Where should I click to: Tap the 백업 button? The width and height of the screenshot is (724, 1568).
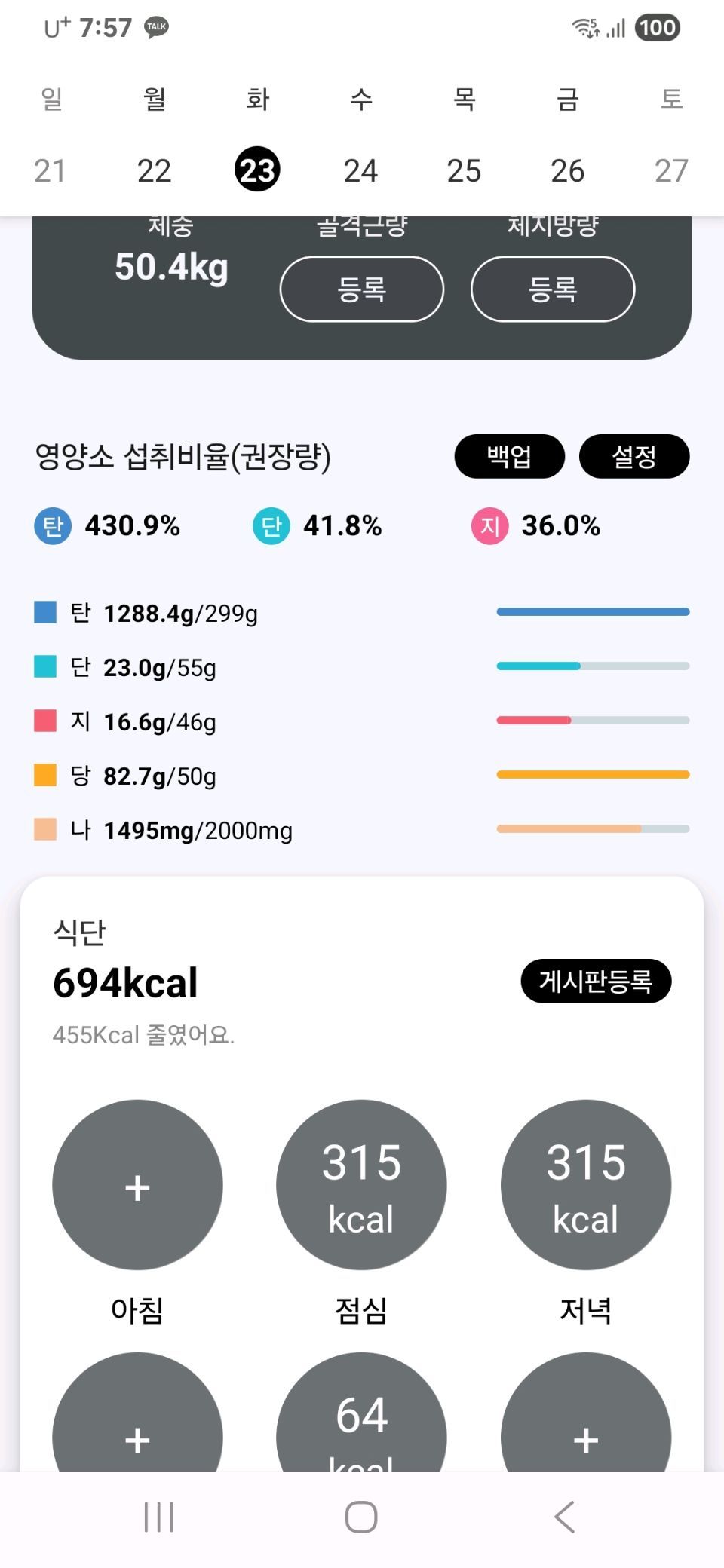pyautogui.click(x=509, y=456)
